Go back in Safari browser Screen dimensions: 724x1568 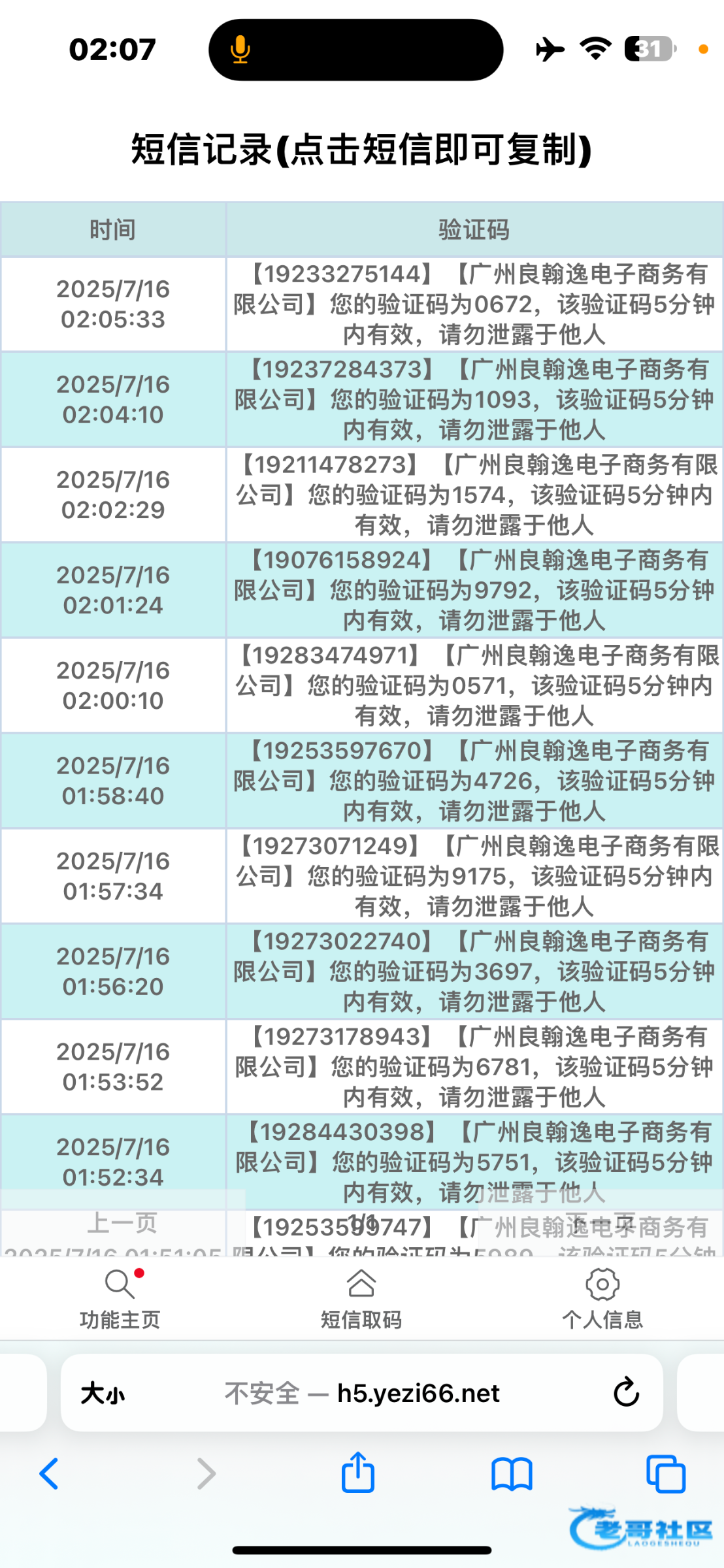coord(49,1474)
